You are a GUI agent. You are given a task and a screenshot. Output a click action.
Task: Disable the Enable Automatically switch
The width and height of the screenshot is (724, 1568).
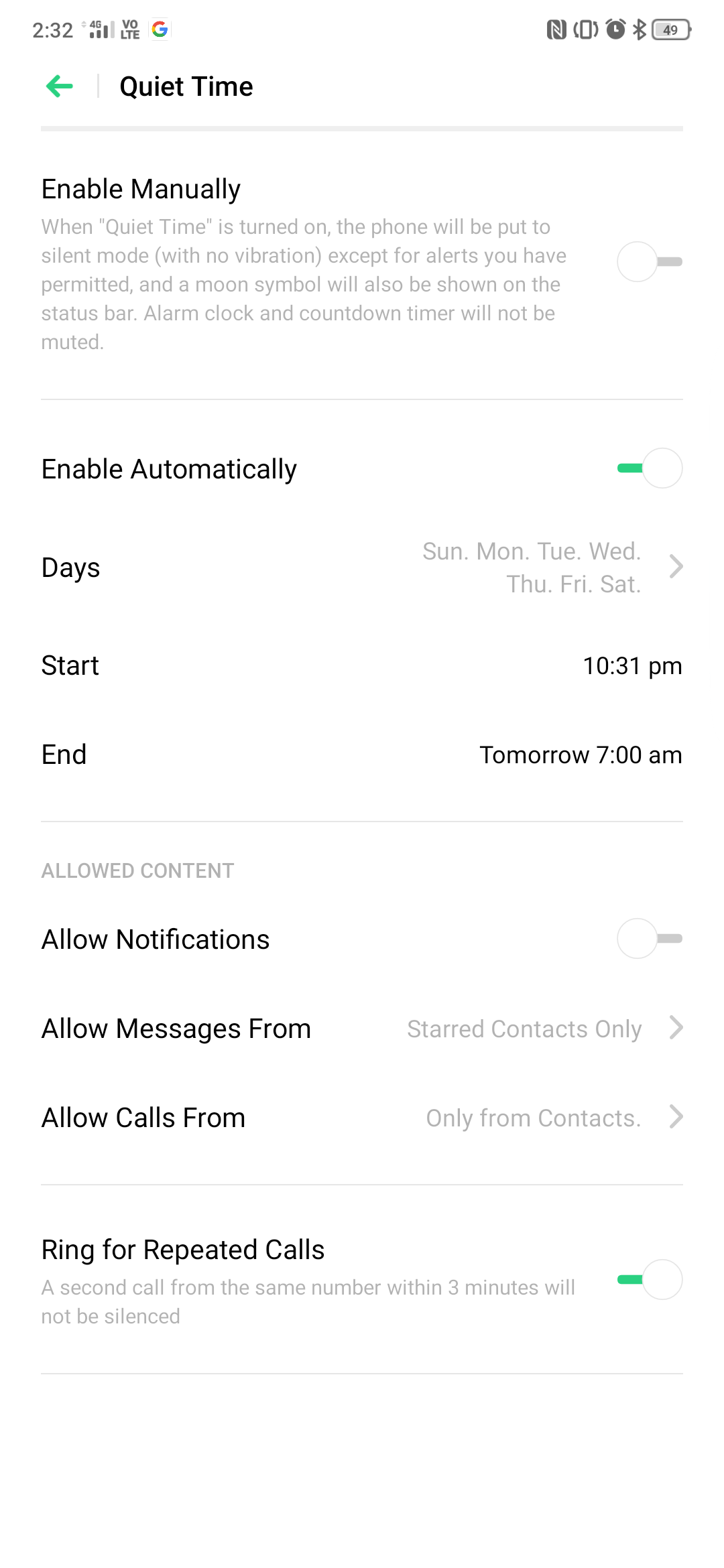(x=650, y=468)
